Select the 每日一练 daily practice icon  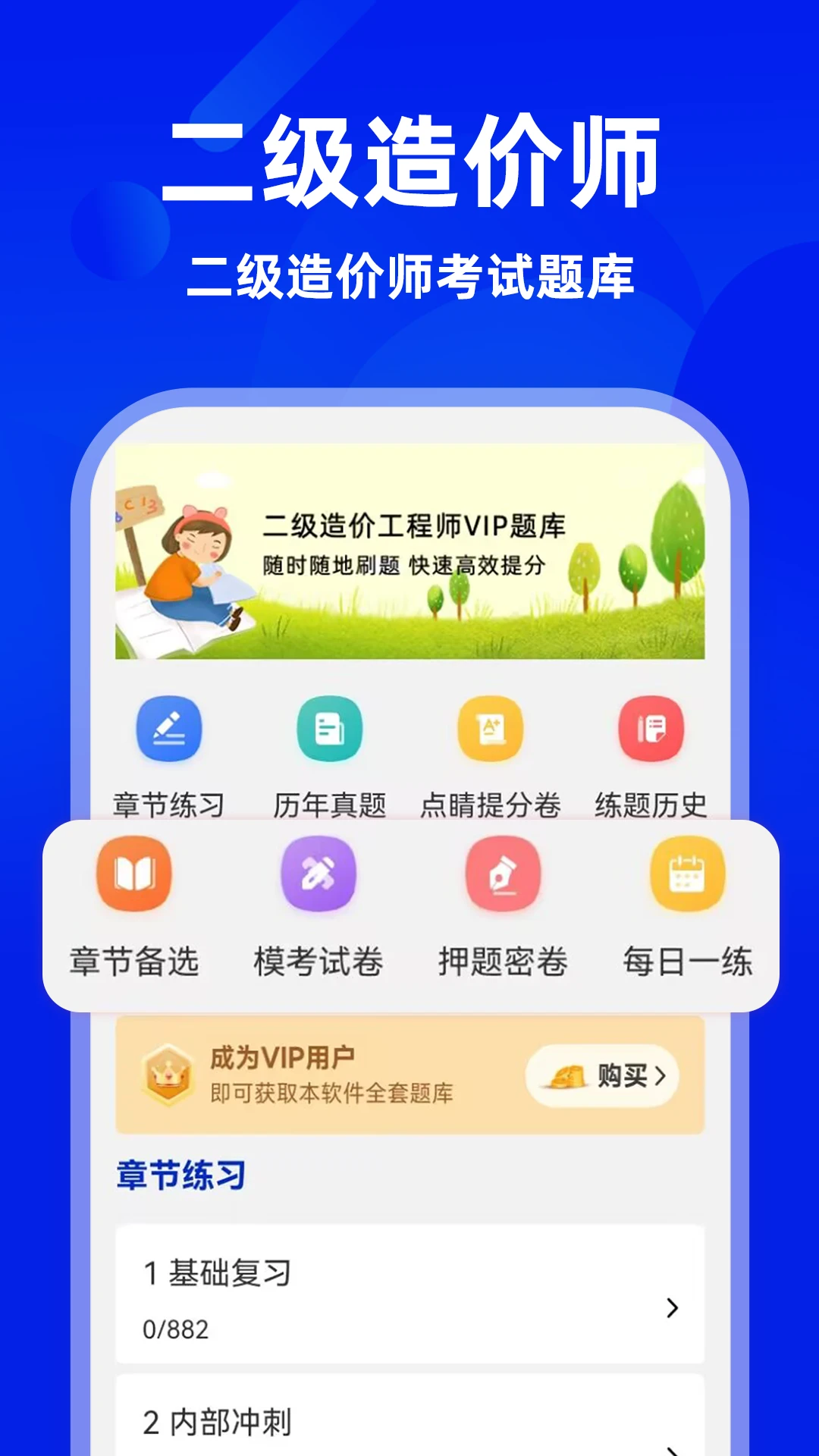point(686,876)
